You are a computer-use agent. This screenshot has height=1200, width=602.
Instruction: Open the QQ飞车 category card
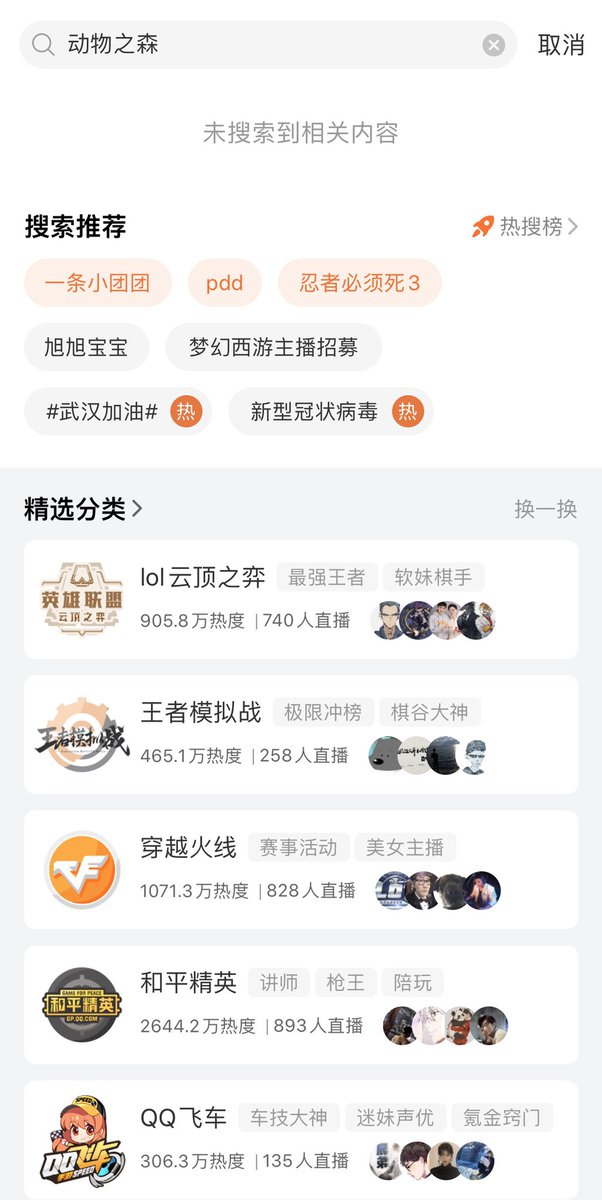tap(300, 1139)
